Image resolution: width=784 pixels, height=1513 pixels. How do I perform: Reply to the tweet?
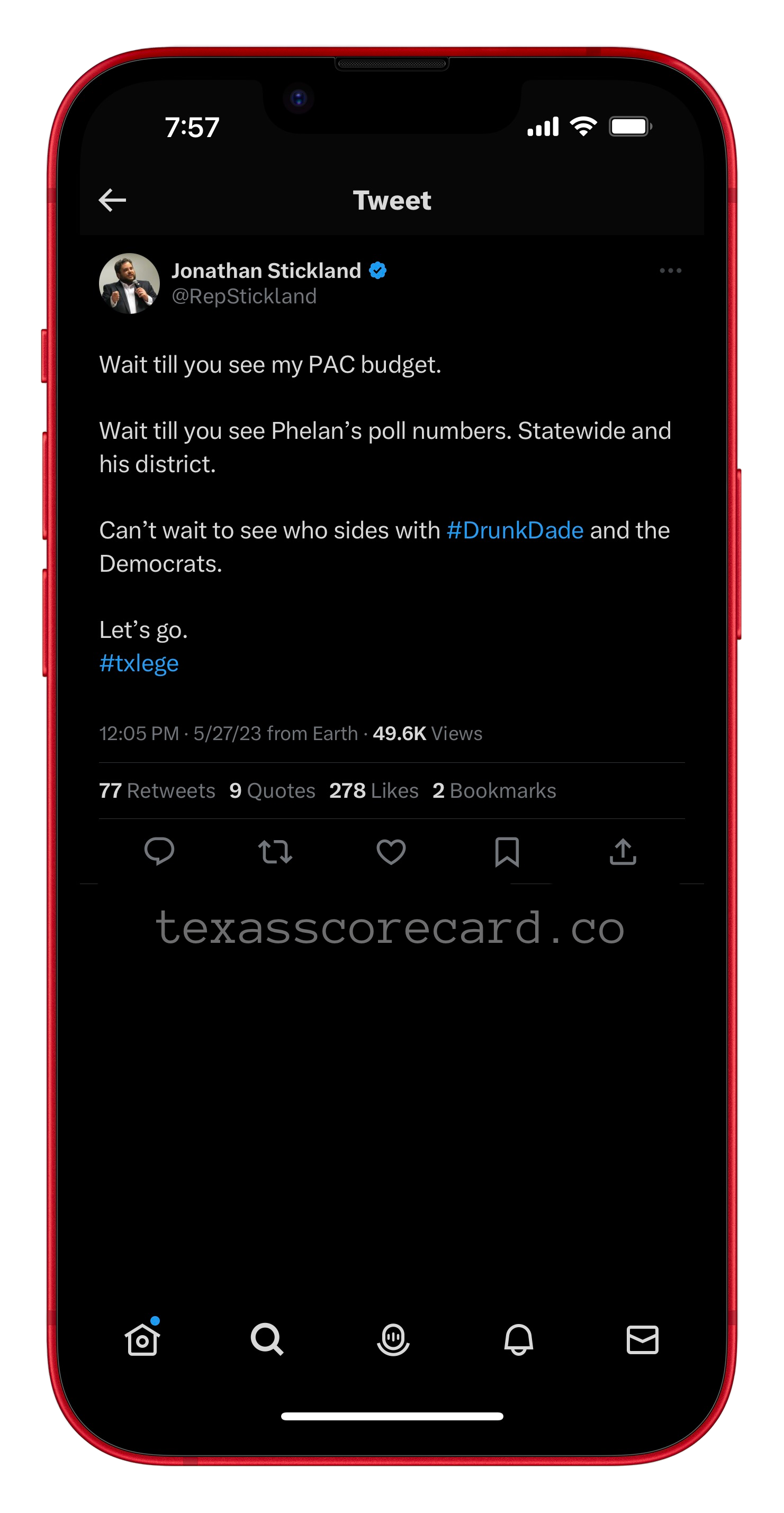point(159,852)
